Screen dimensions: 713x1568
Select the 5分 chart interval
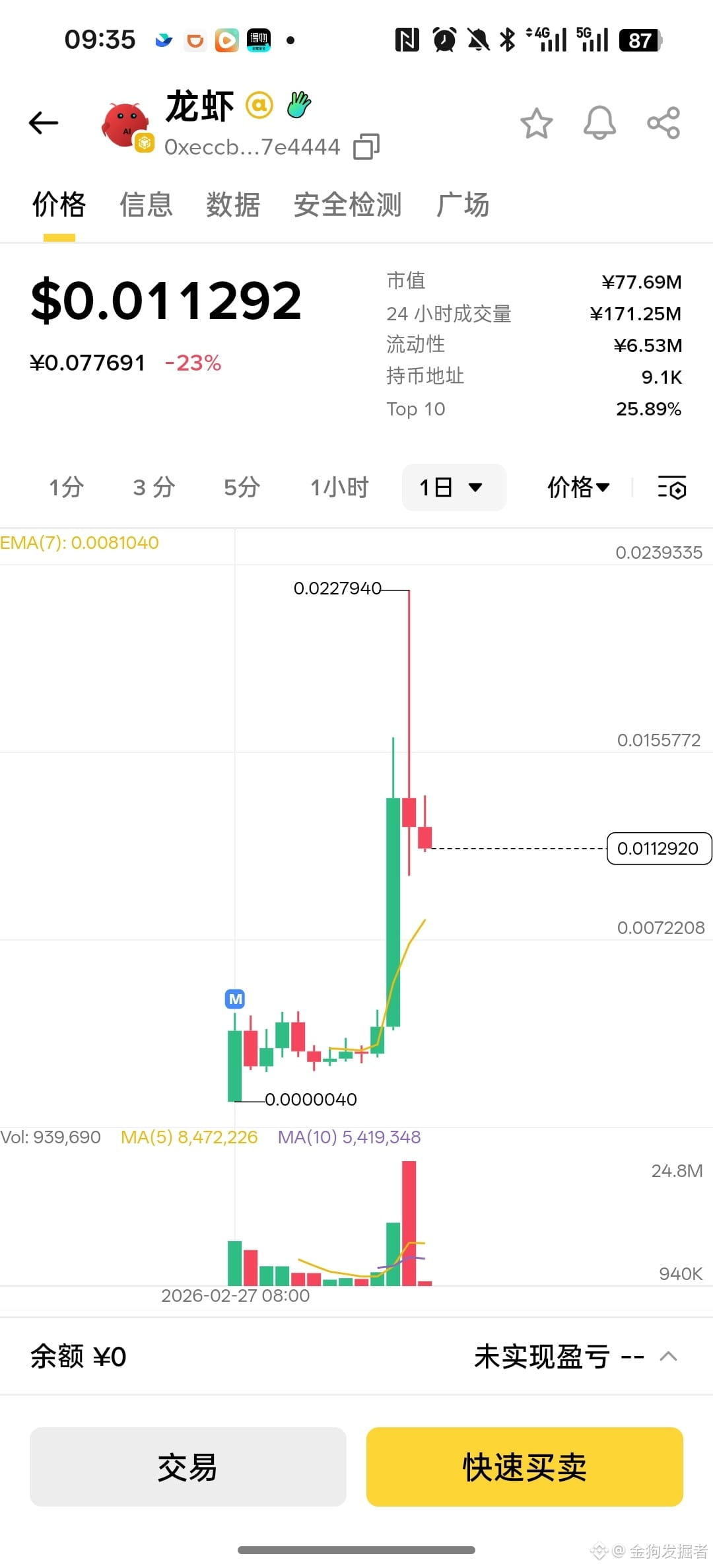pyautogui.click(x=242, y=487)
